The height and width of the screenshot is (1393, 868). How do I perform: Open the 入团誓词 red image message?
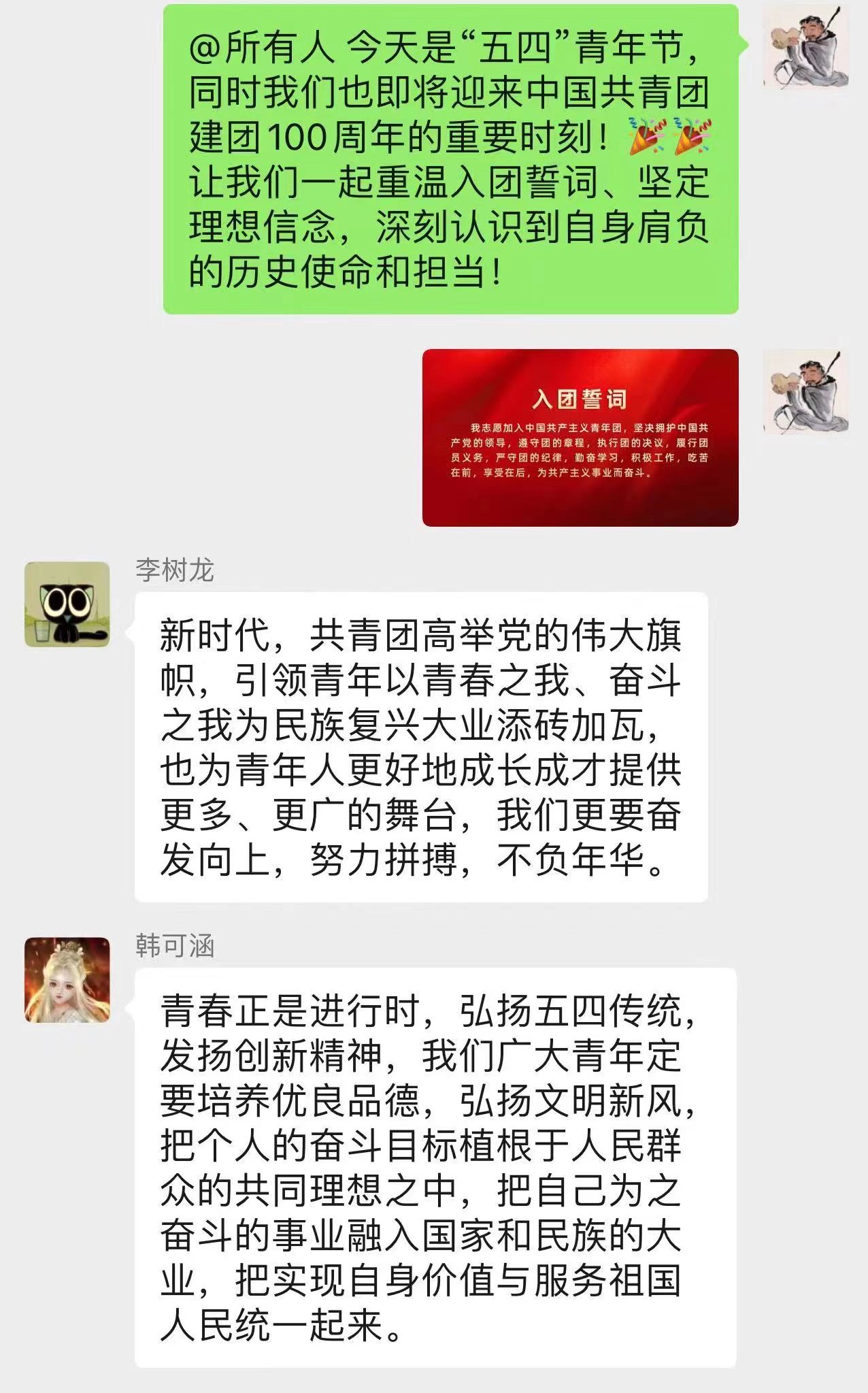point(580,438)
